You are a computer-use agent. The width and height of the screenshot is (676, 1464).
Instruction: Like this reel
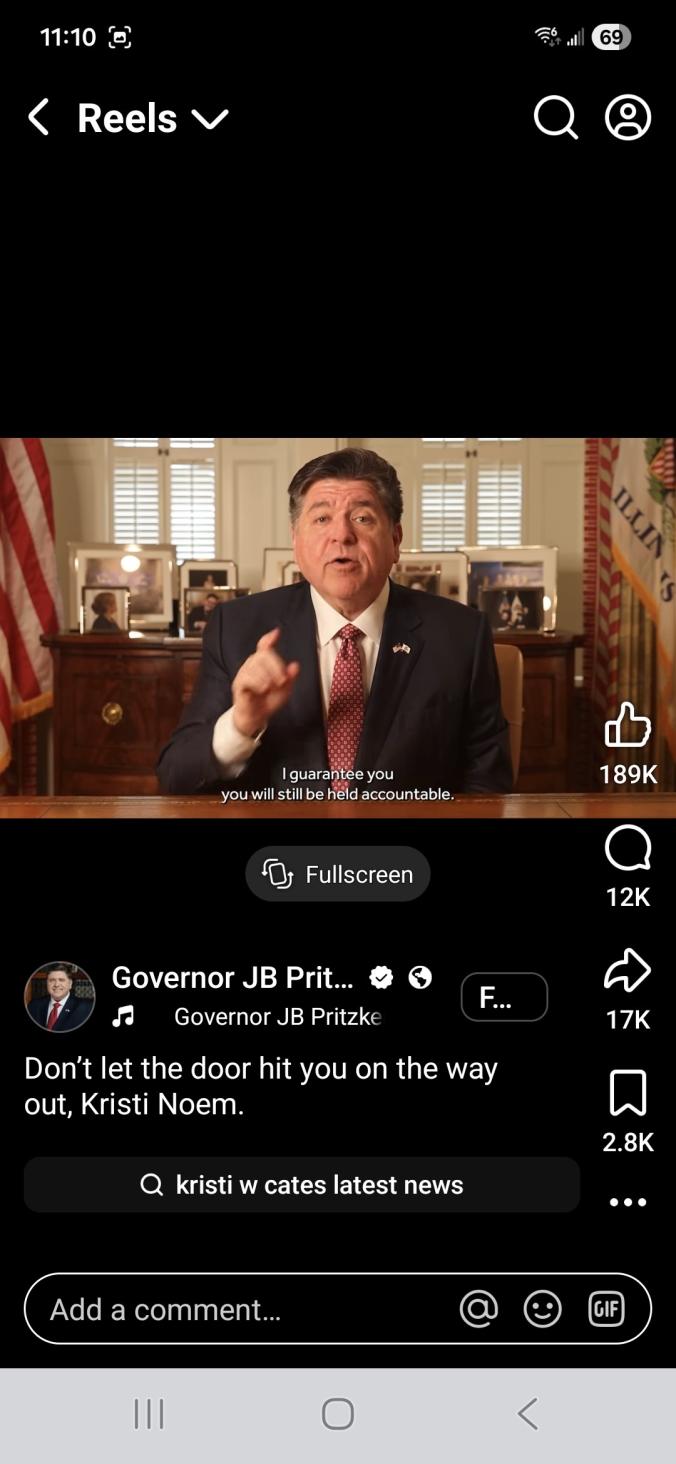[628, 725]
